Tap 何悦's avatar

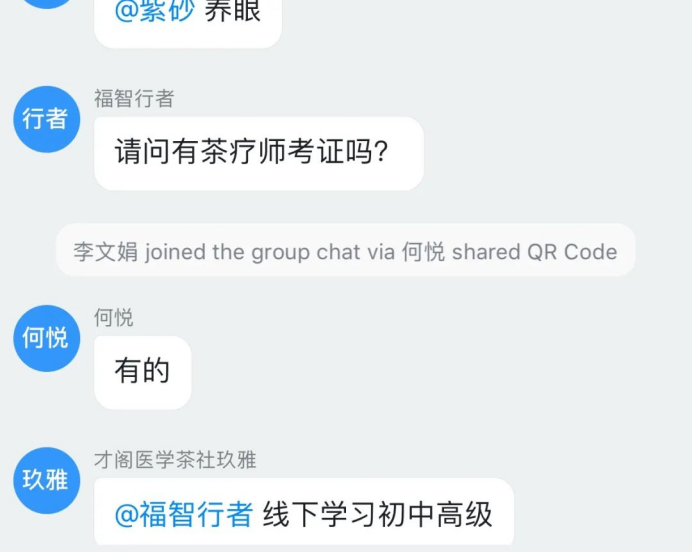(x=45, y=338)
